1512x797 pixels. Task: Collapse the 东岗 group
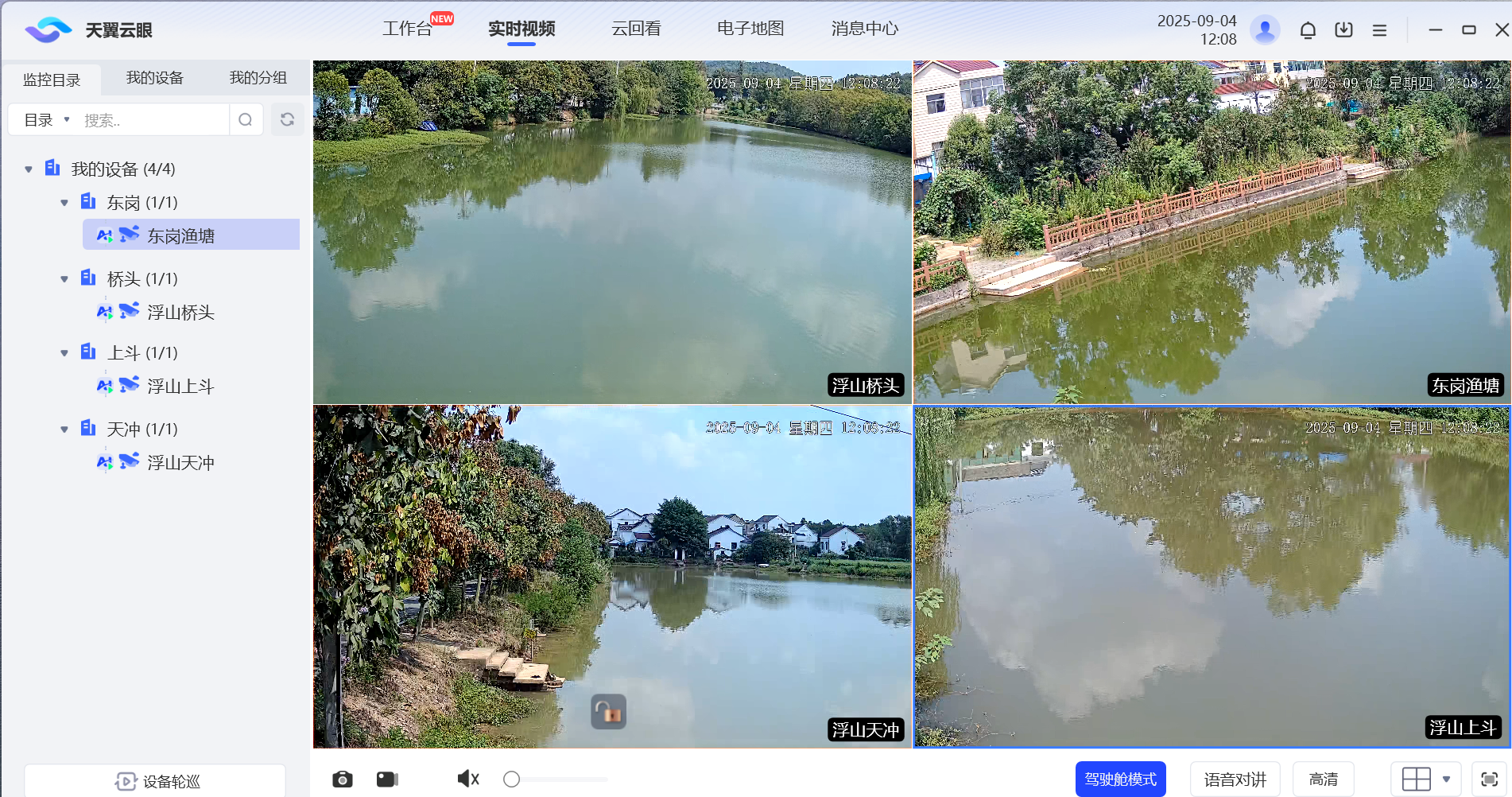64,203
